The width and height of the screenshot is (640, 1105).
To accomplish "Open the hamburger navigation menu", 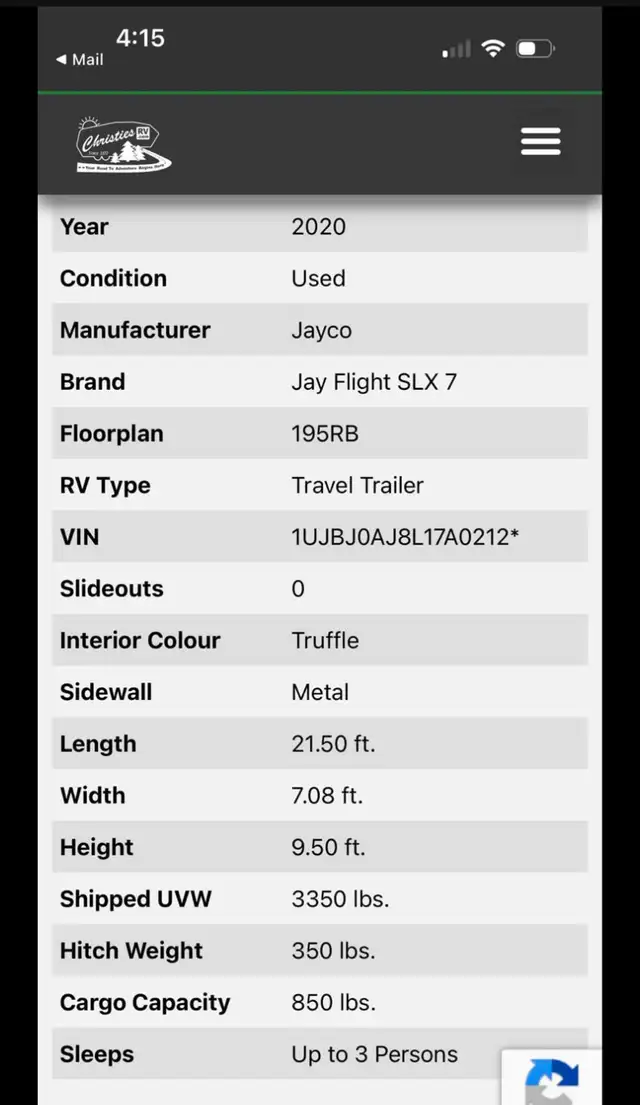I will (541, 142).
